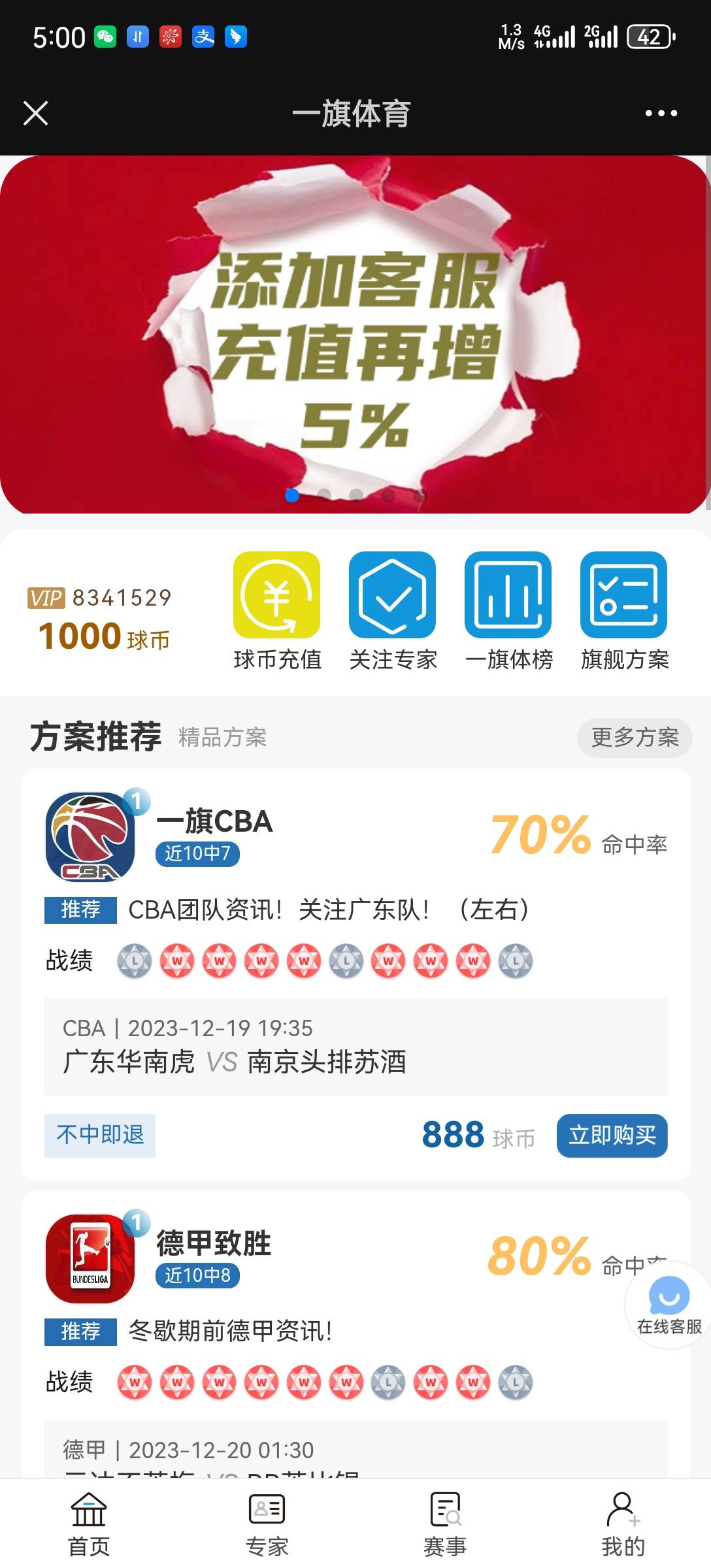Close the 一旗体育 page

pos(36,113)
